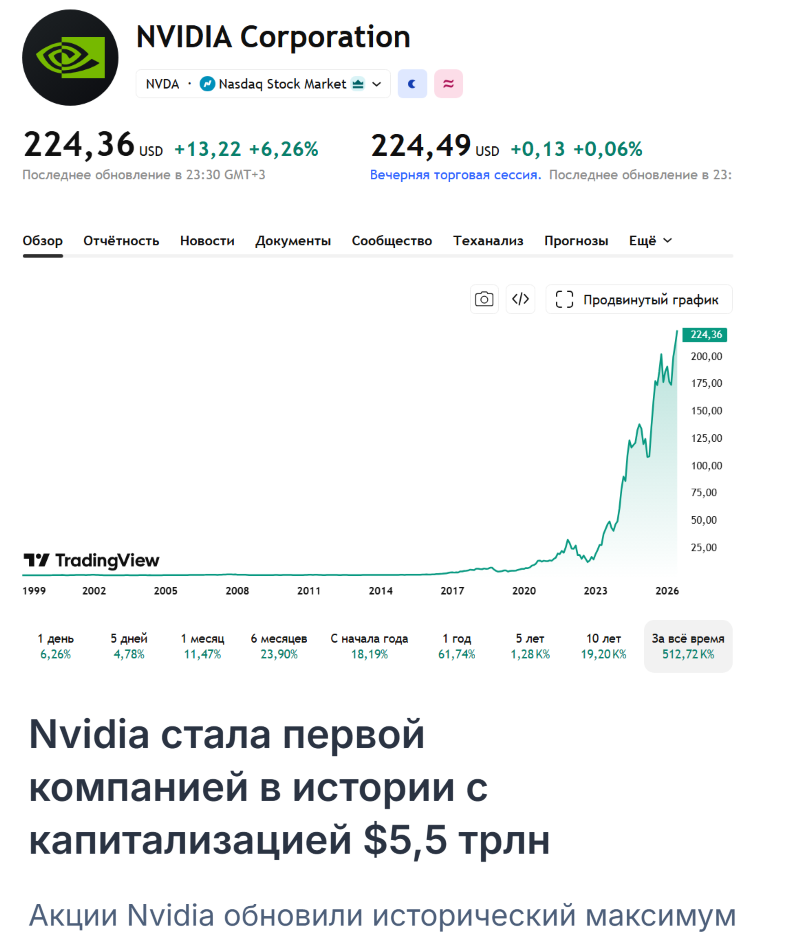Expand the Ещё menu
The width and height of the screenshot is (799, 951).
coord(650,241)
